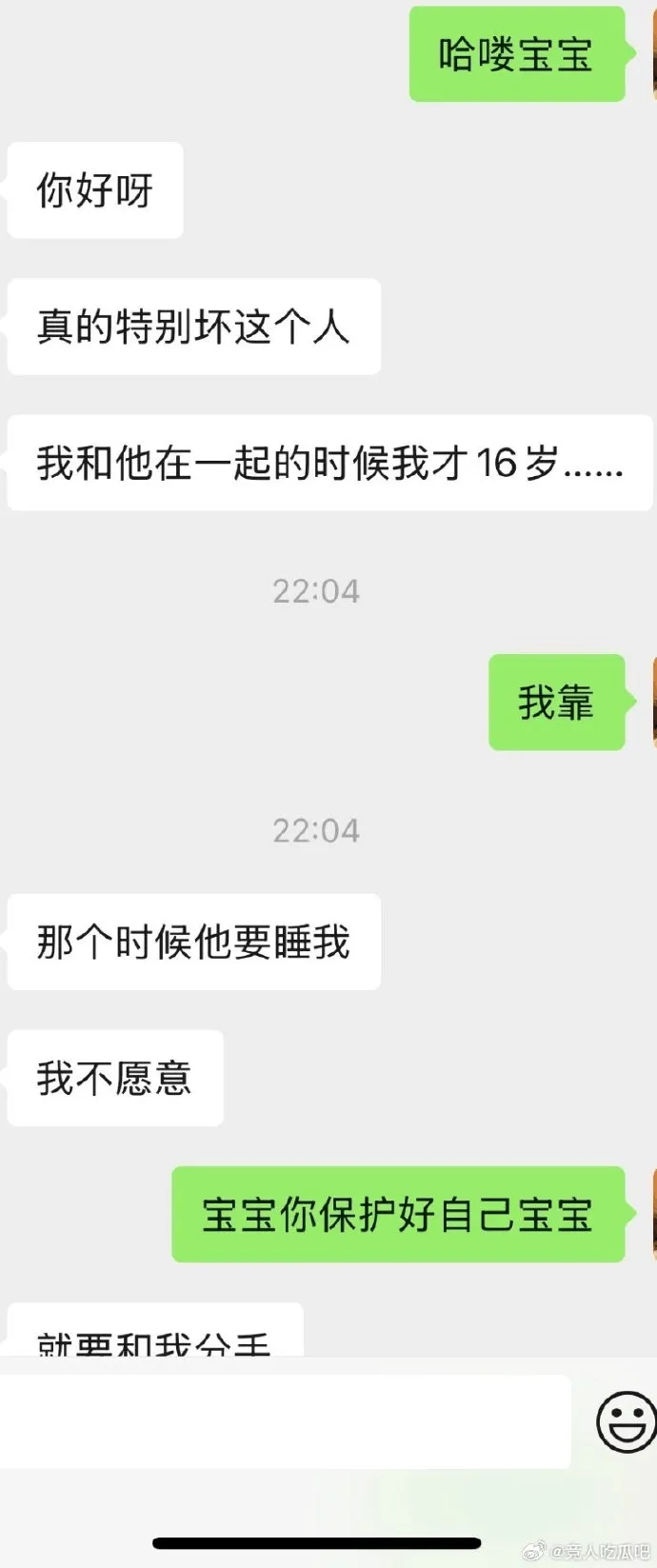Focus the message input field
Viewport: 657px width, 1568px height.
click(284, 1420)
